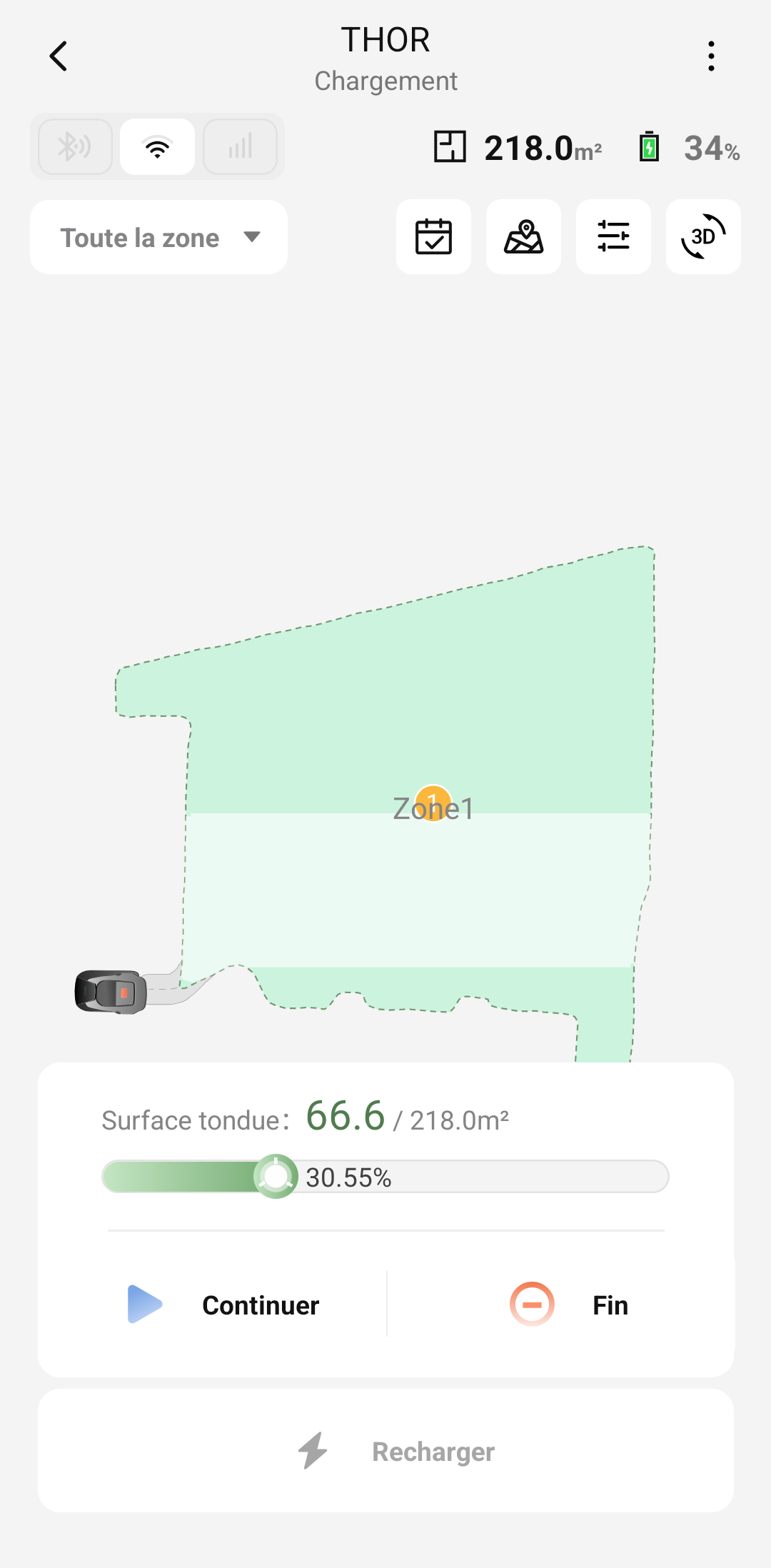Screen dimensions: 771x1568
Task: Open the three-dot overflow menu
Action: pos(711,56)
